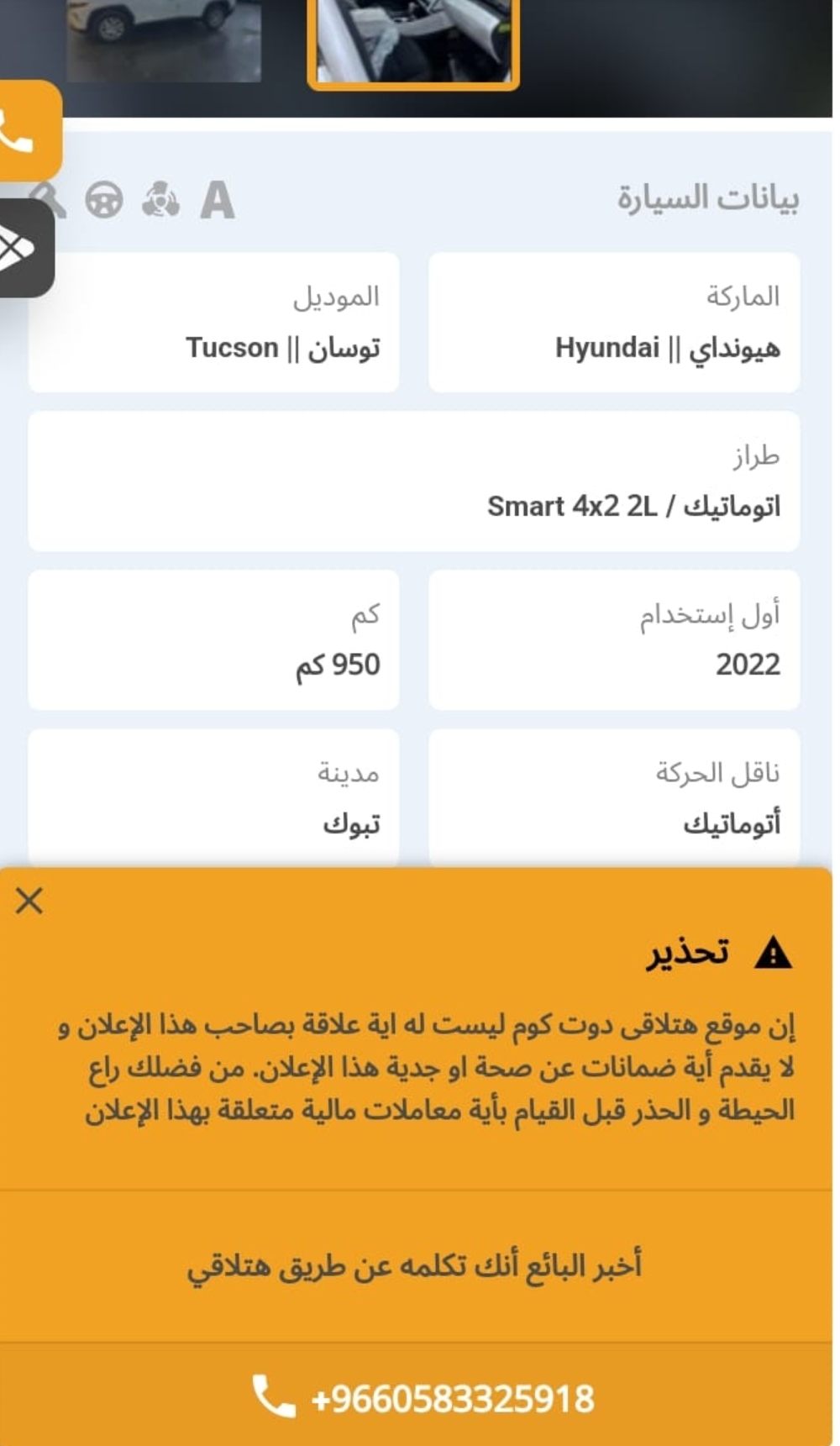Select the steering wheel icon in car data
Viewport: 840px width, 1446px height.
pyautogui.click(x=104, y=201)
